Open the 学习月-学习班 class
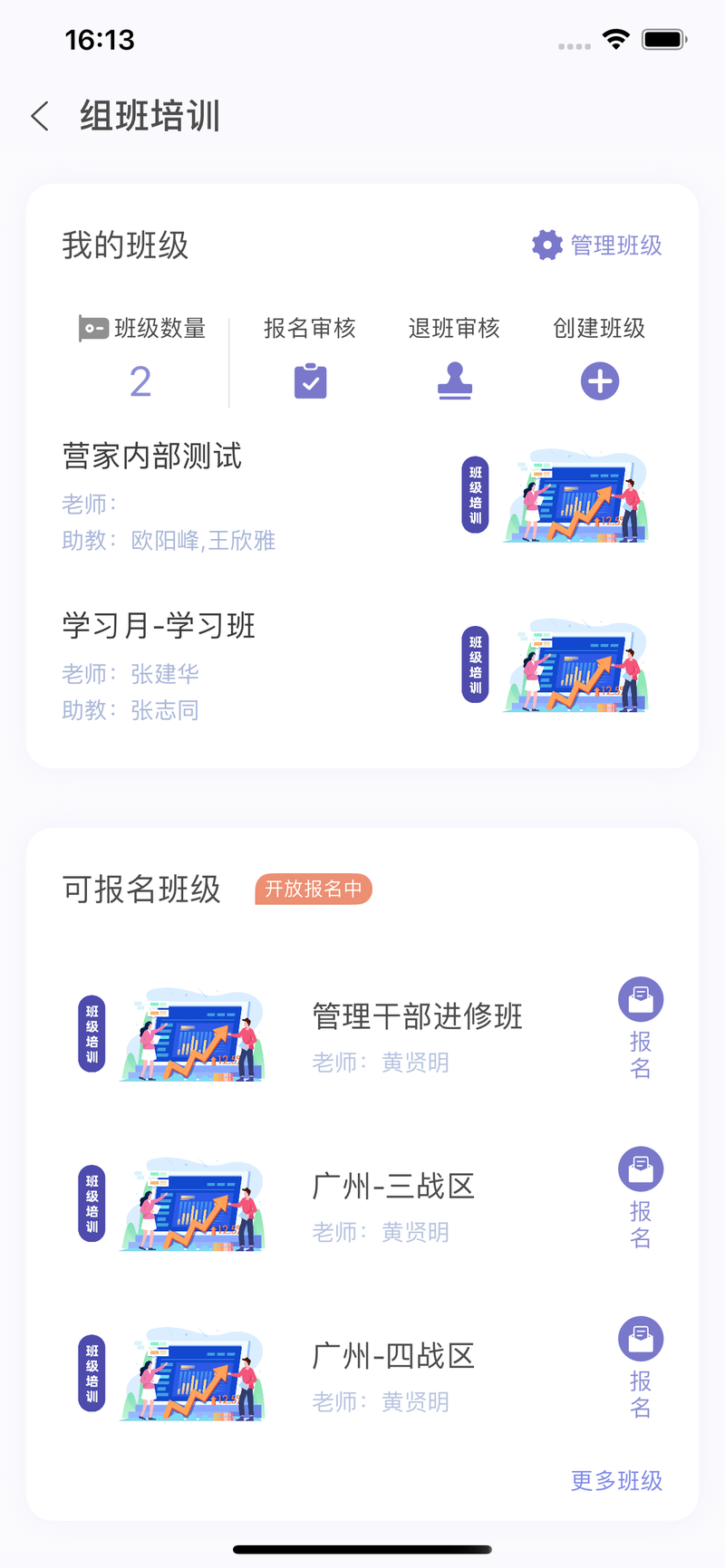The height and width of the screenshot is (1568, 725). (159, 626)
